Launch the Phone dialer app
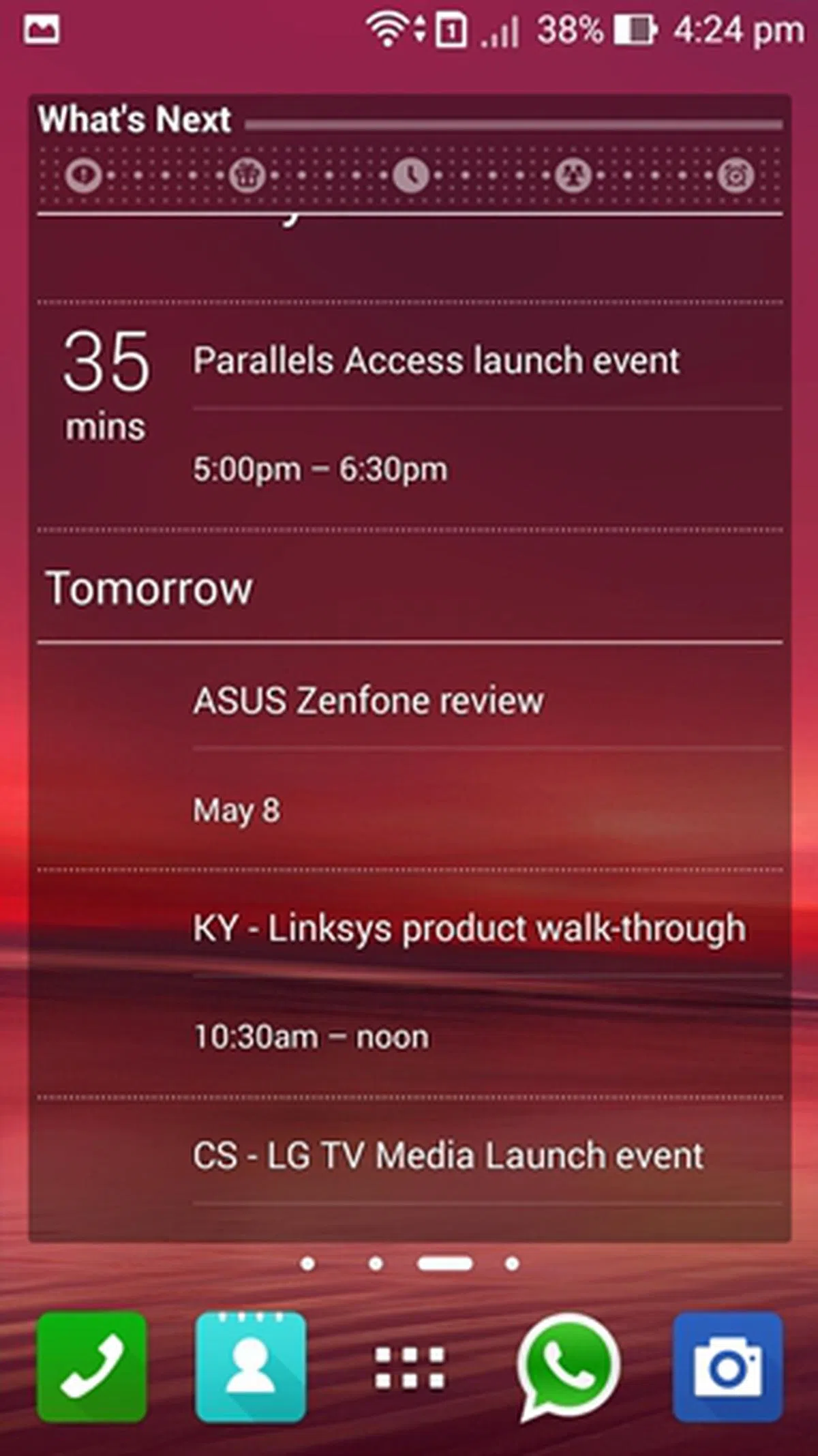 (91, 1367)
